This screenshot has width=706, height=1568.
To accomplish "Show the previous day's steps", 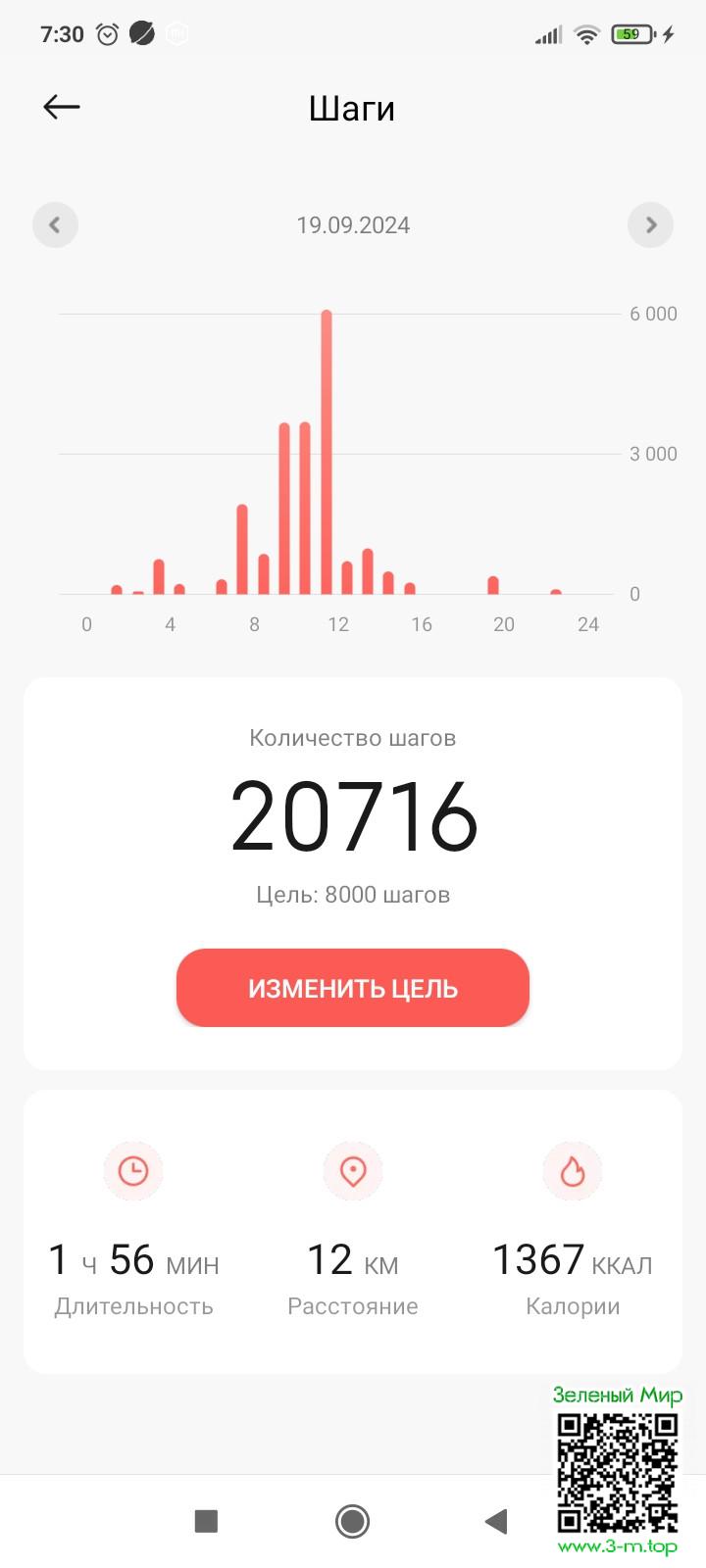I will (55, 225).
